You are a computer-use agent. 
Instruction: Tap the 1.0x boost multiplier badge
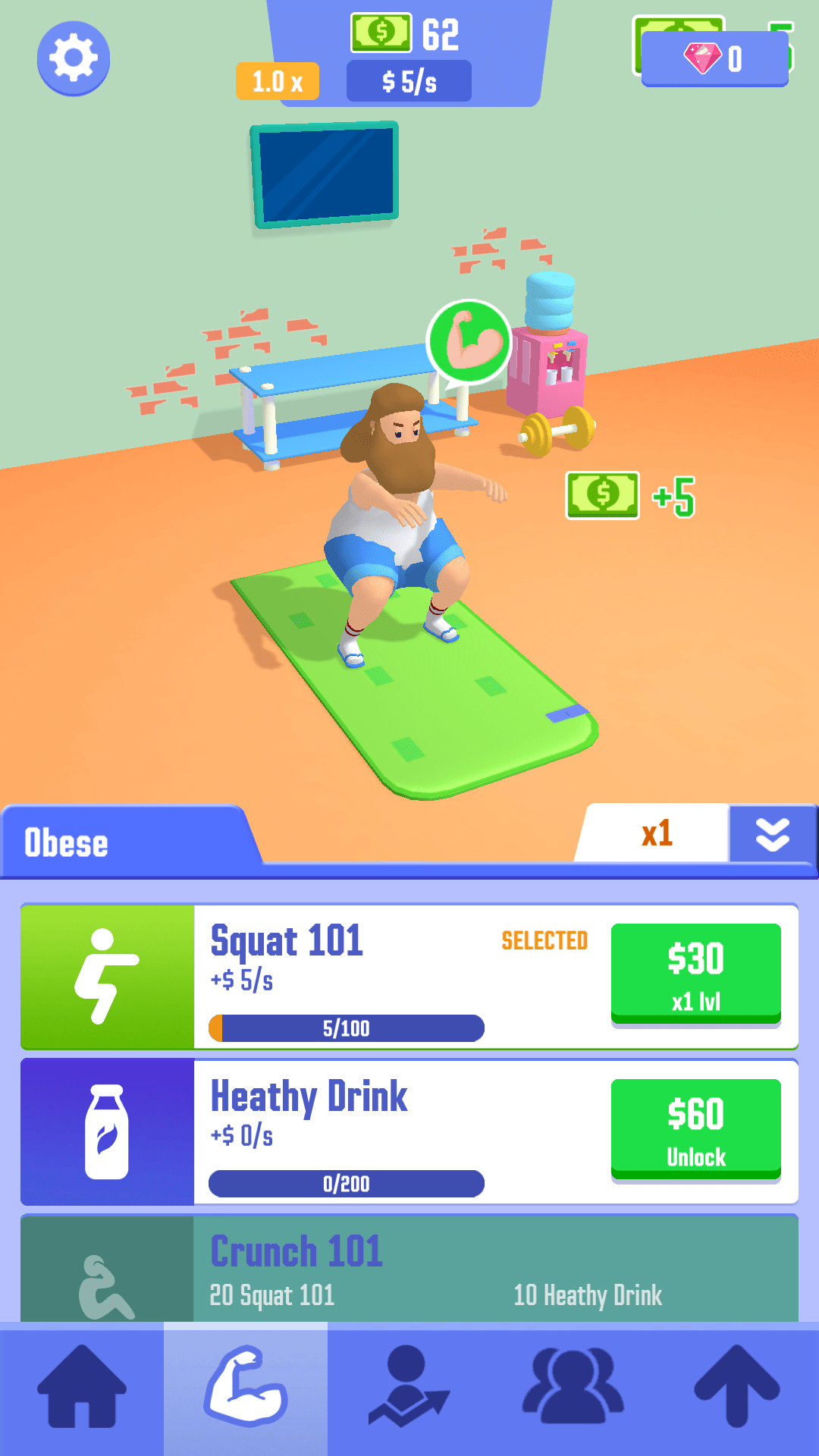[278, 80]
